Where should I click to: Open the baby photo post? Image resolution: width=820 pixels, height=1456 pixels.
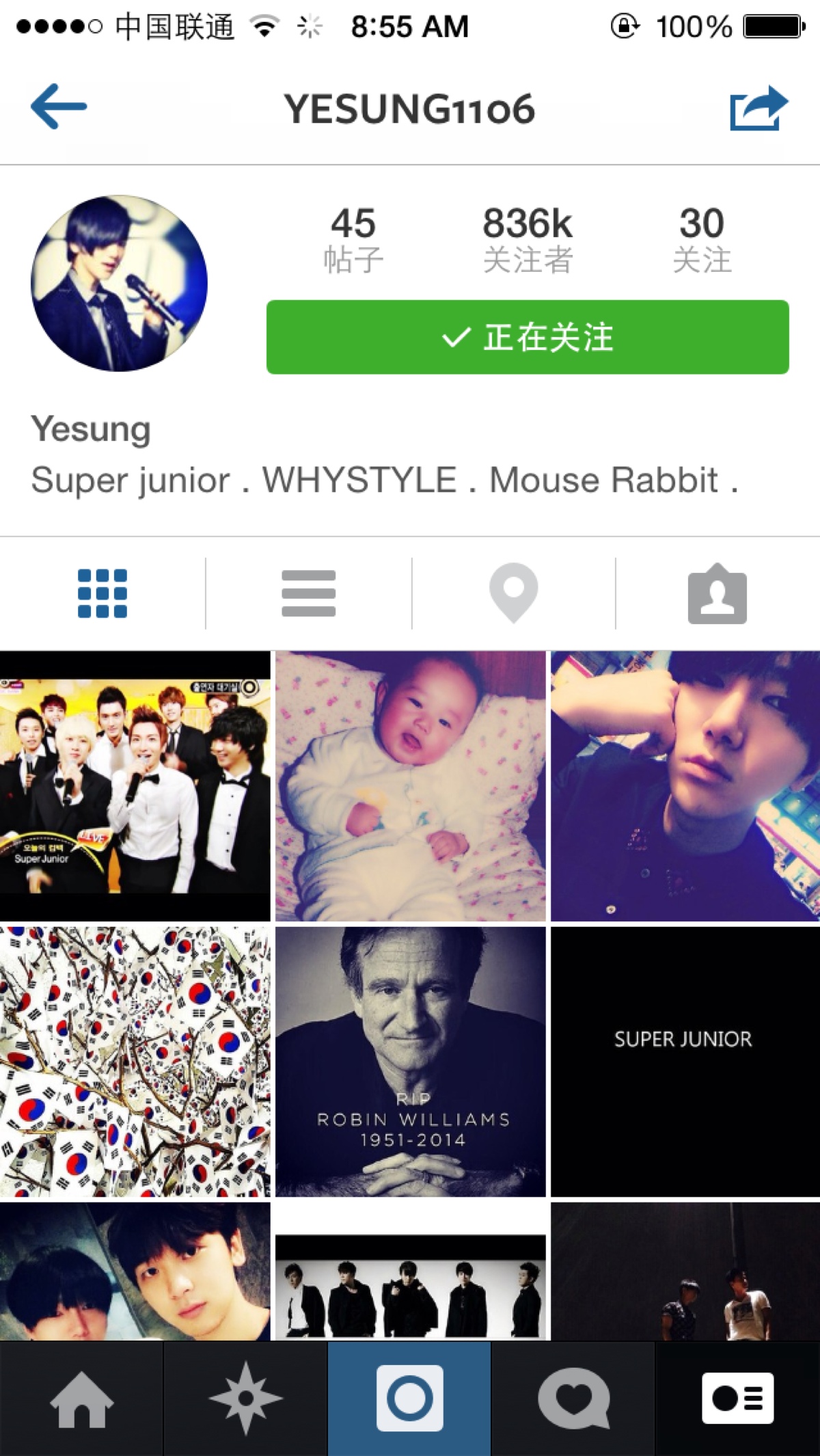(x=410, y=786)
